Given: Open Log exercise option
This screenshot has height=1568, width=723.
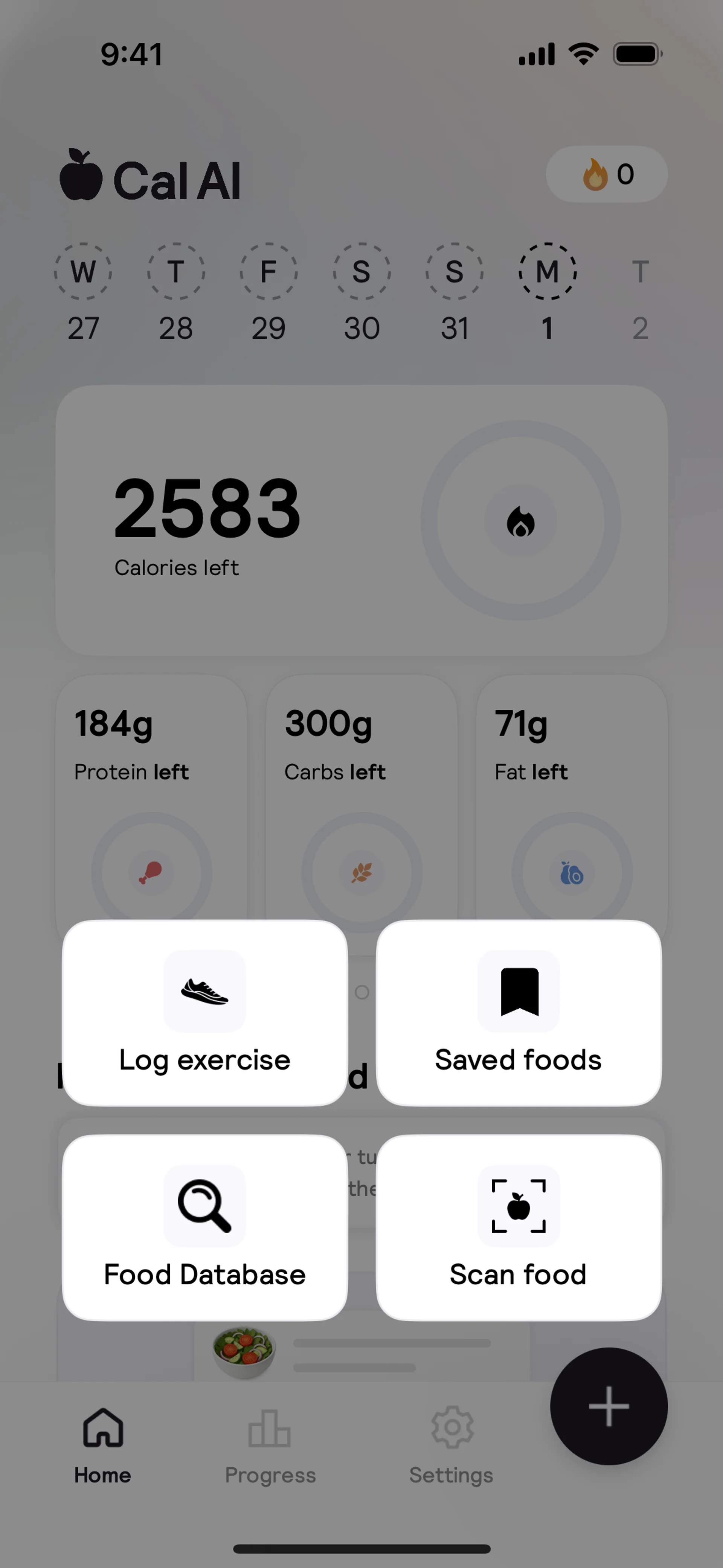Looking at the screenshot, I should click(x=204, y=1013).
